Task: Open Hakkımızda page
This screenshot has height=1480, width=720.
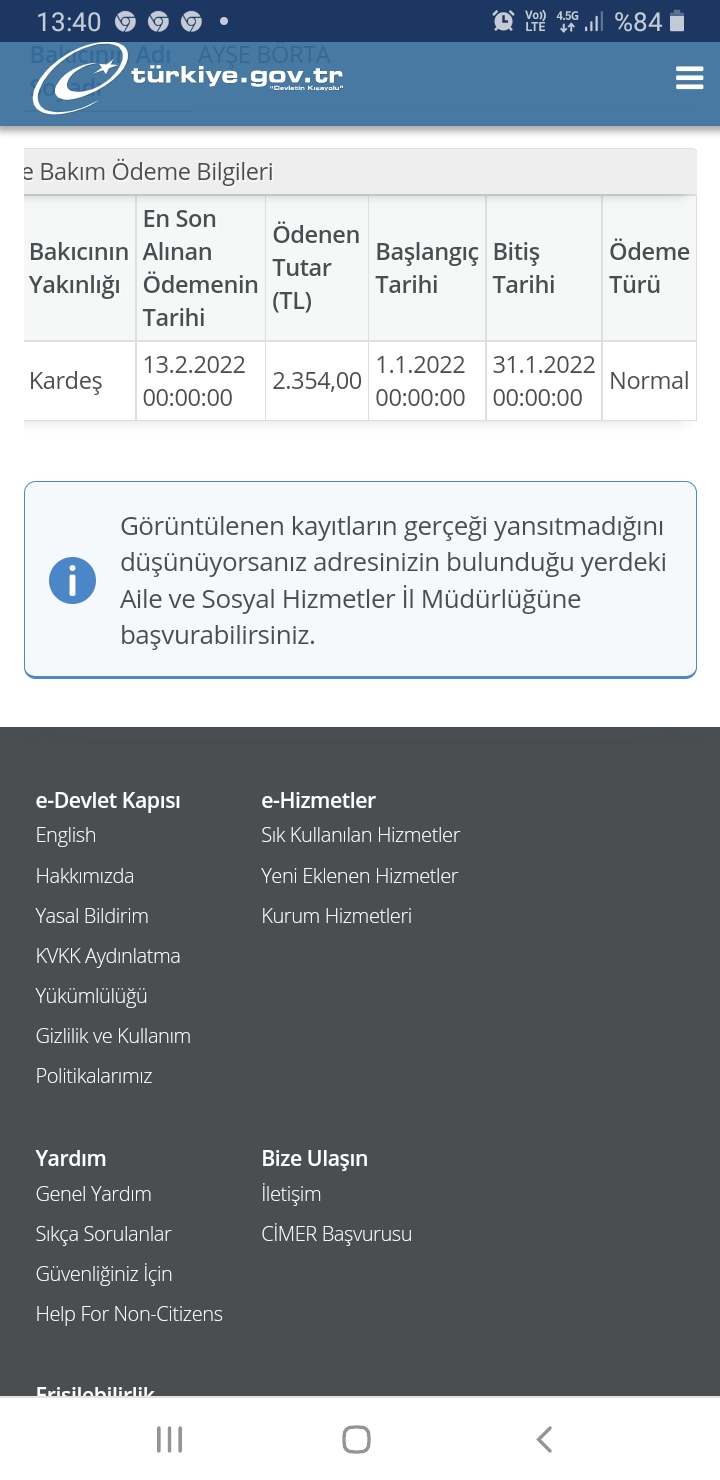Action: click(x=85, y=876)
